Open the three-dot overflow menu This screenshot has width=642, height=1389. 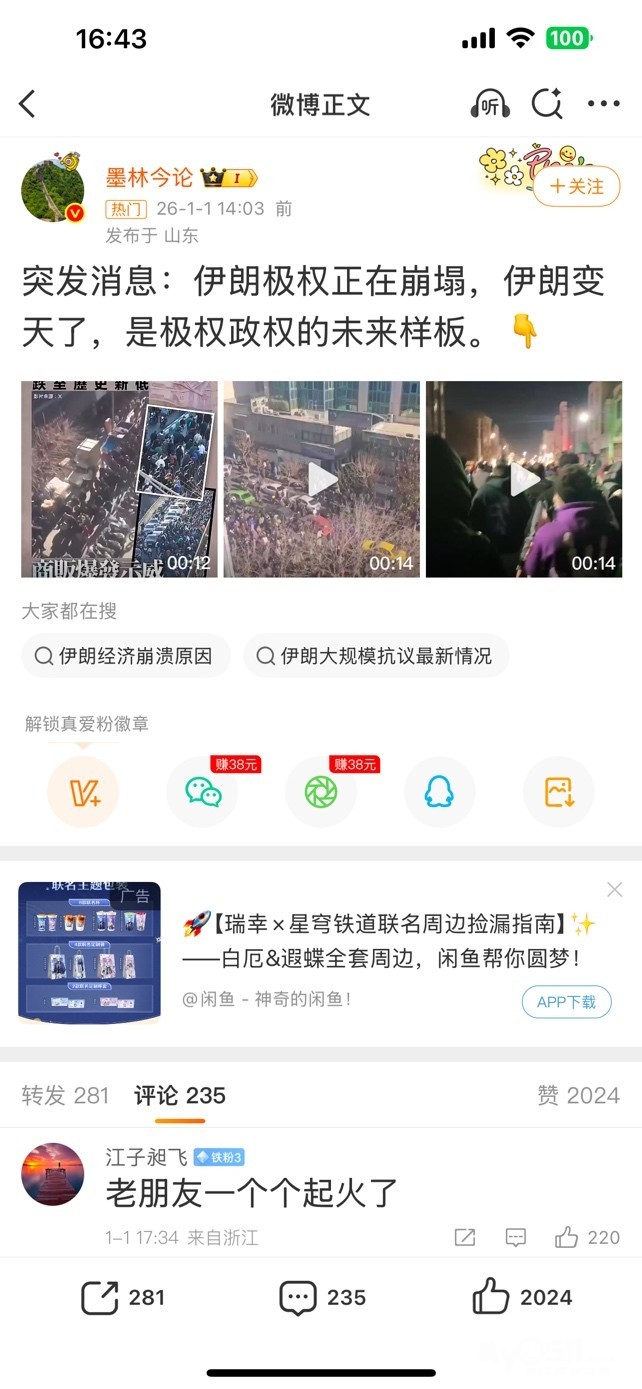click(604, 104)
